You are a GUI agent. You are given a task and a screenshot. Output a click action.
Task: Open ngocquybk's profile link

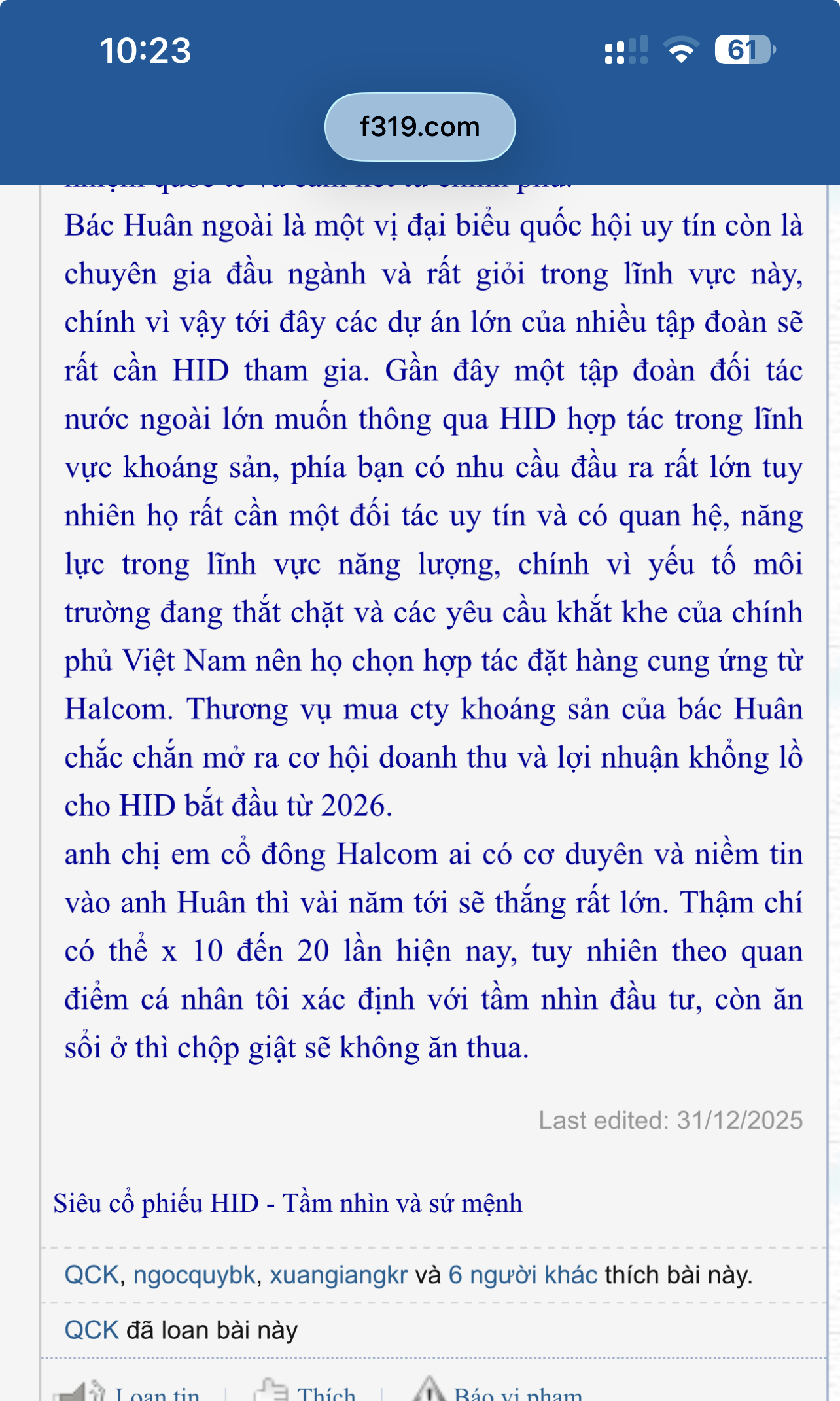pyautogui.click(x=194, y=1275)
